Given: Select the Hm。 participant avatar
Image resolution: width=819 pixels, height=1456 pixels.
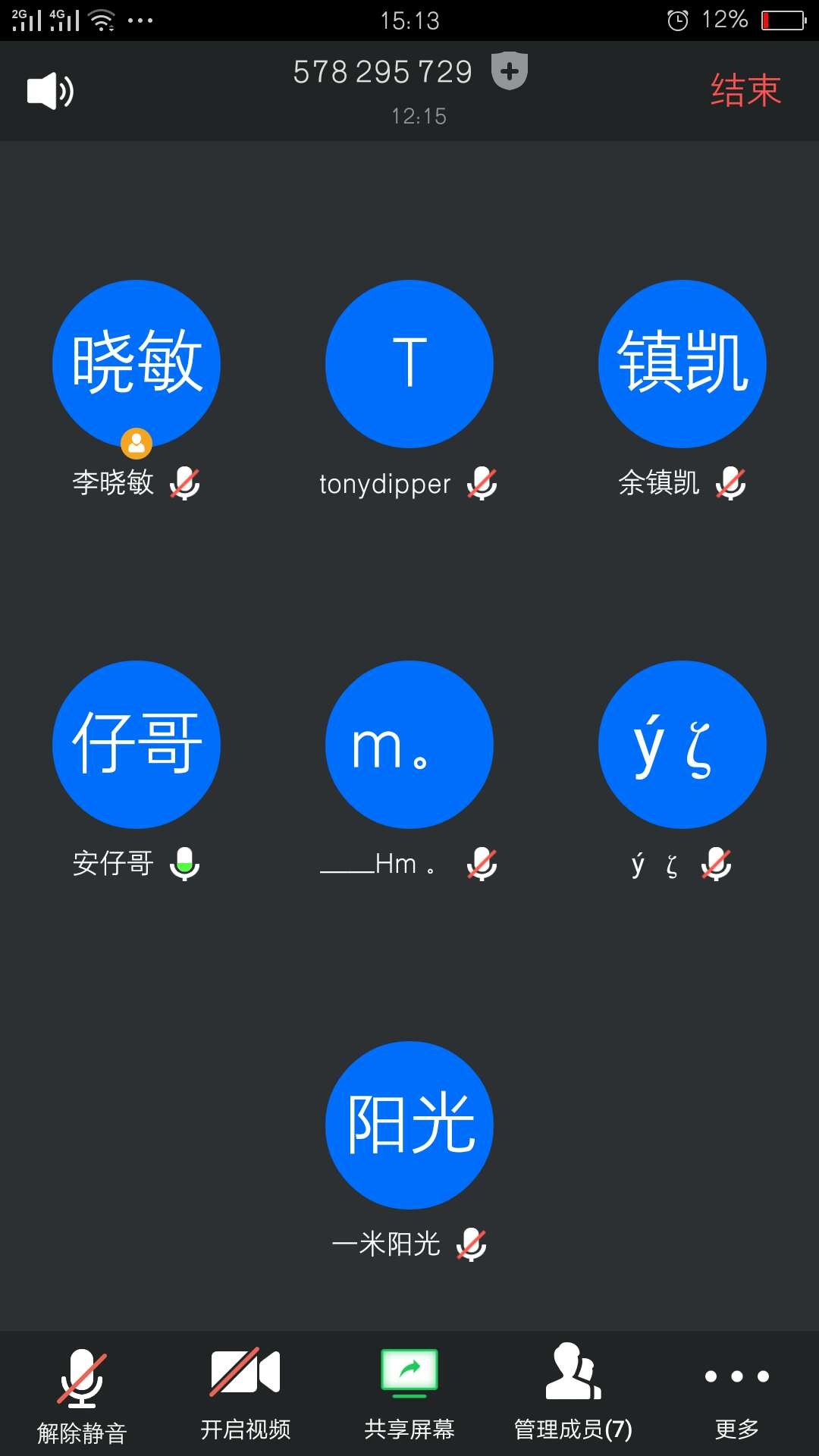Looking at the screenshot, I should coord(409,745).
